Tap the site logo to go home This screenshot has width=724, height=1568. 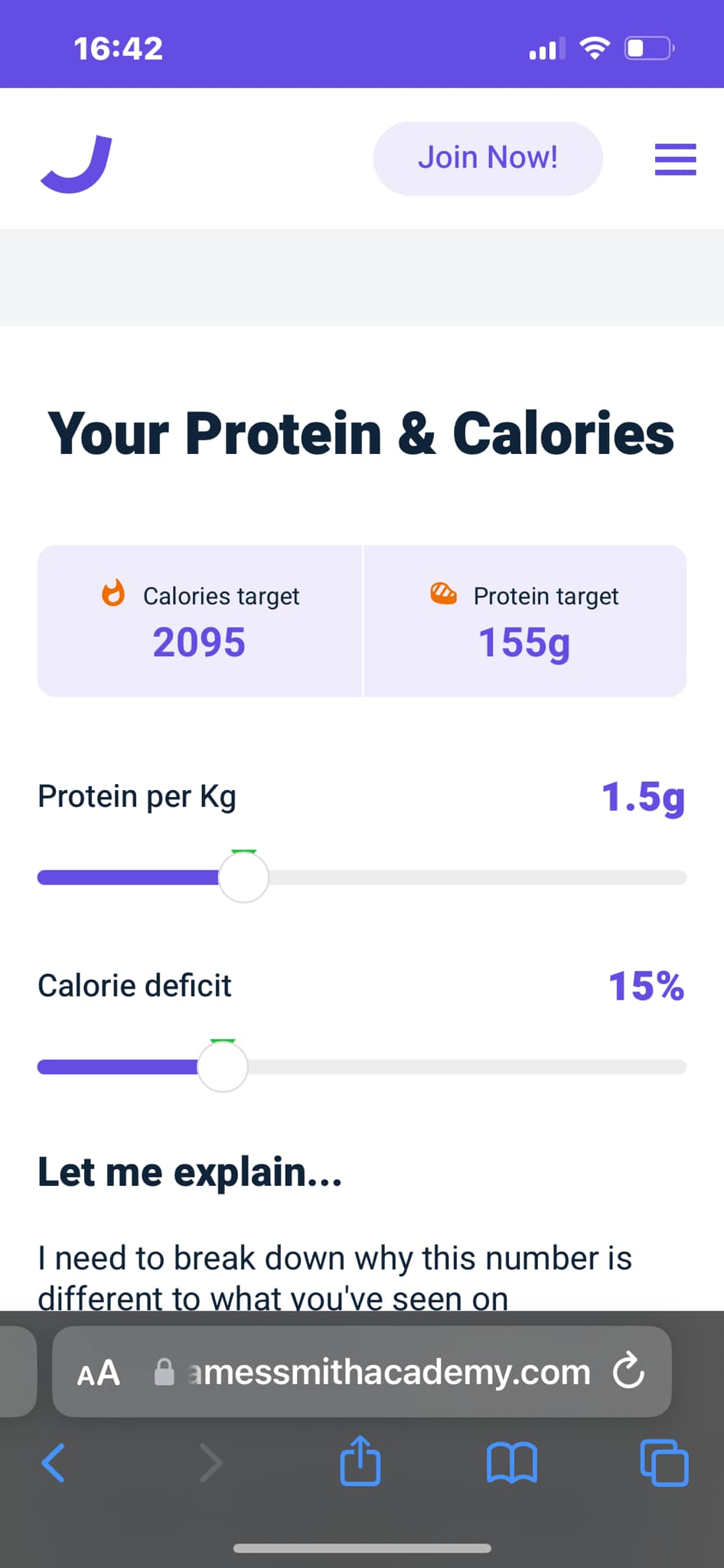[77, 164]
